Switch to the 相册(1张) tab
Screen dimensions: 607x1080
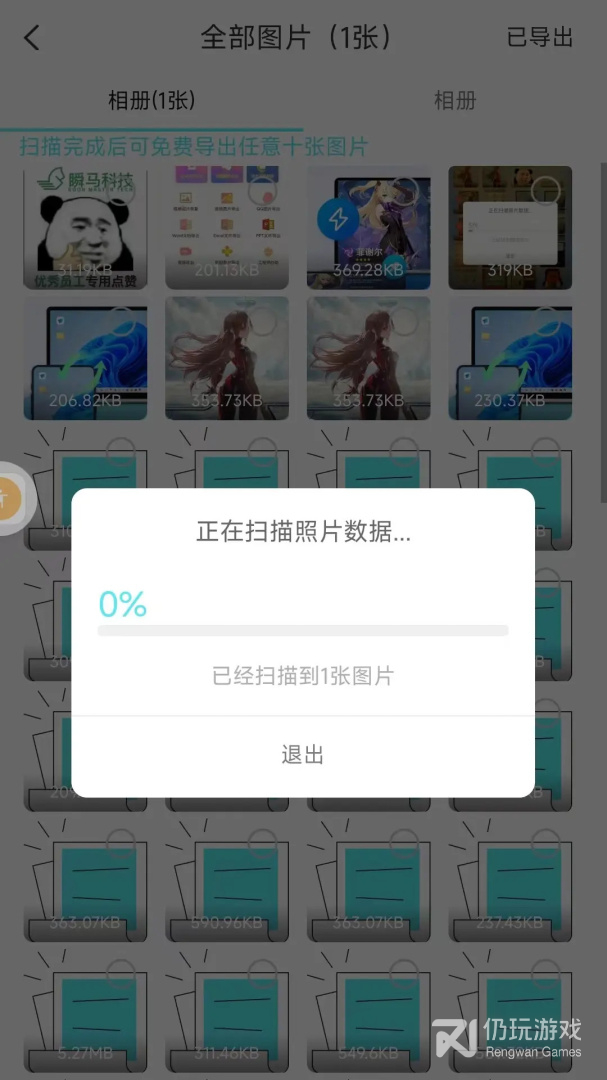(x=152, y=101)
